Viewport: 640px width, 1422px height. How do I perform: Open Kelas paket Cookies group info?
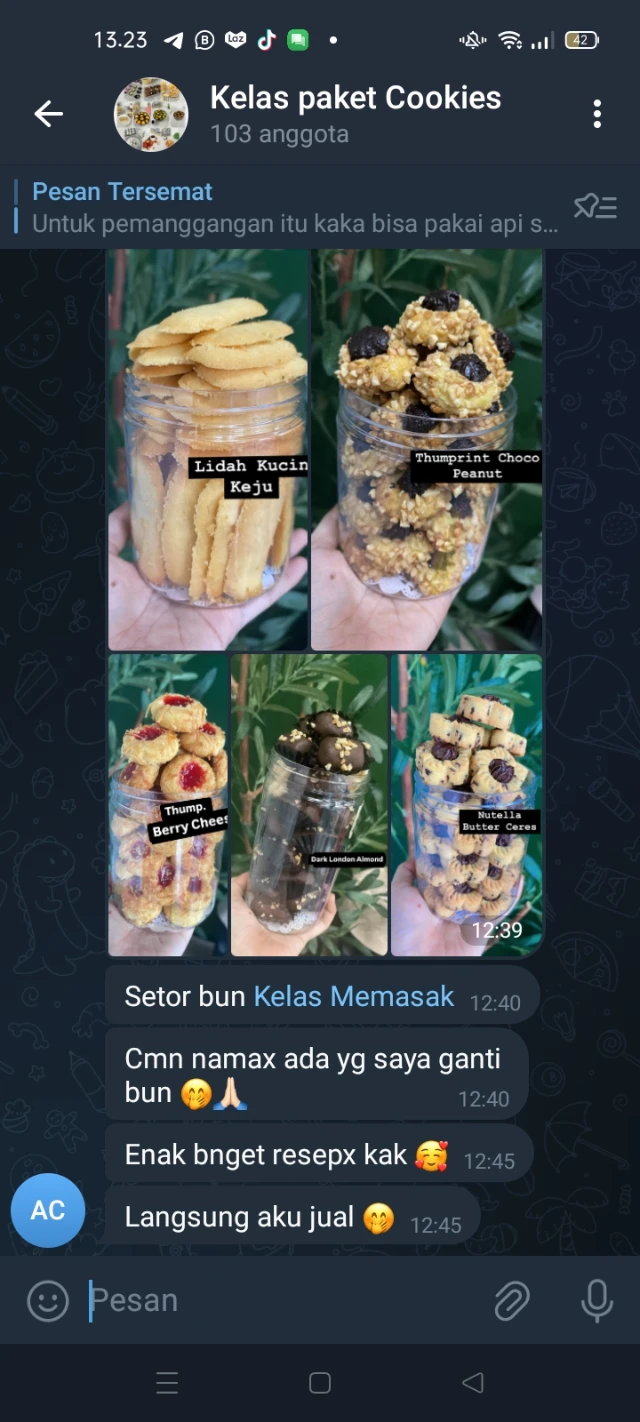[355, 114]
